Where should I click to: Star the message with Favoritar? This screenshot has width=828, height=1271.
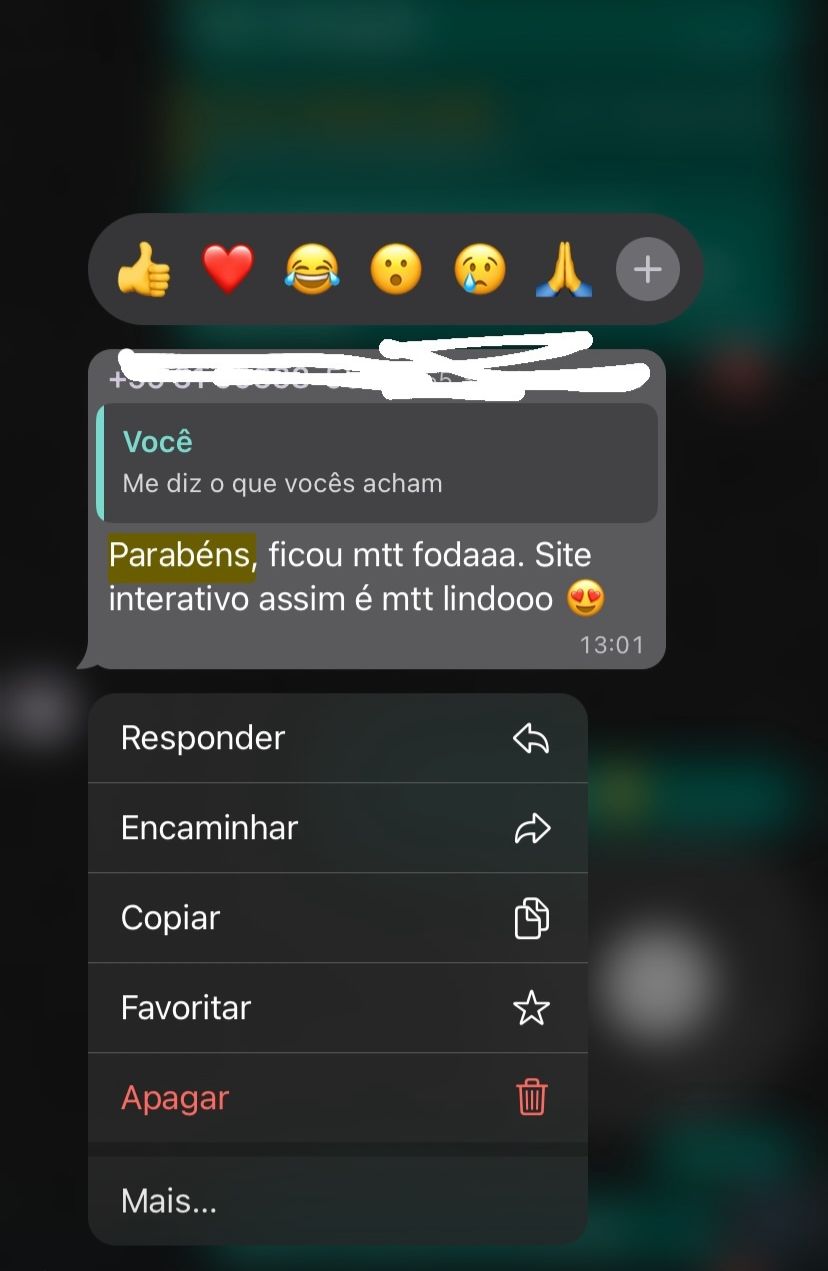(x=337, y=1008)
